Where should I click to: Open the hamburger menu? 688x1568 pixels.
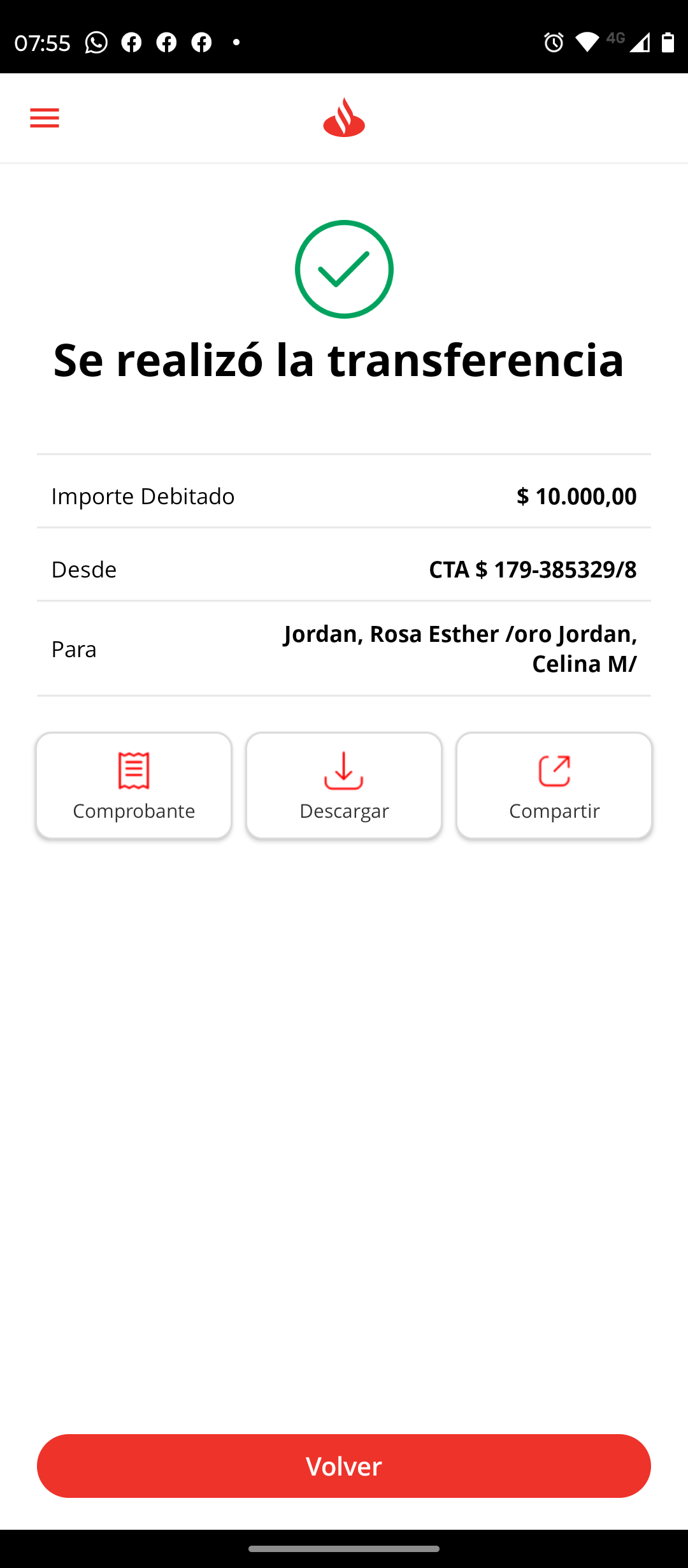[x=45, y=119]
